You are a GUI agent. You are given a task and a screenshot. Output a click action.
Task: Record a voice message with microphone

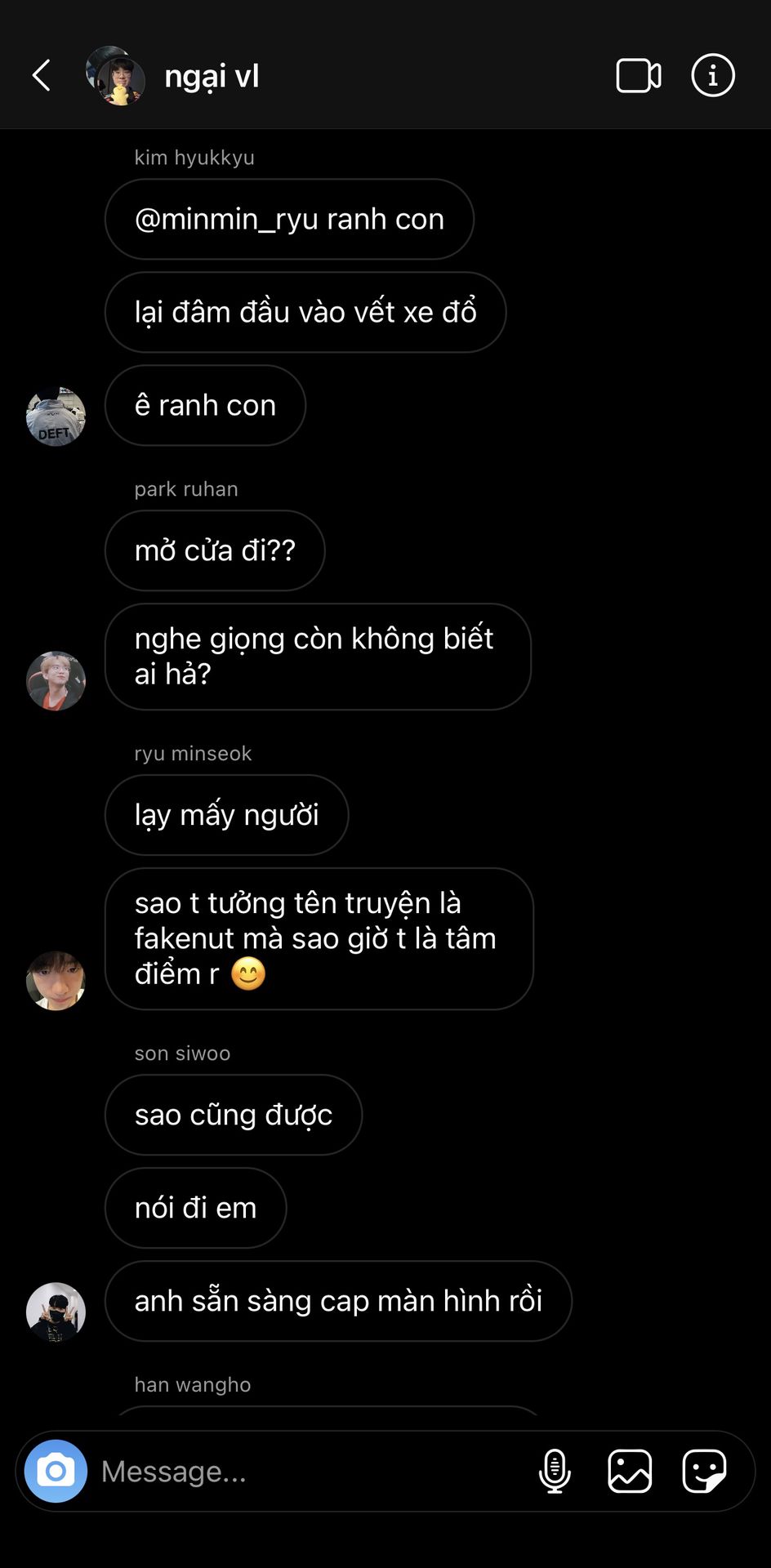555,1471
